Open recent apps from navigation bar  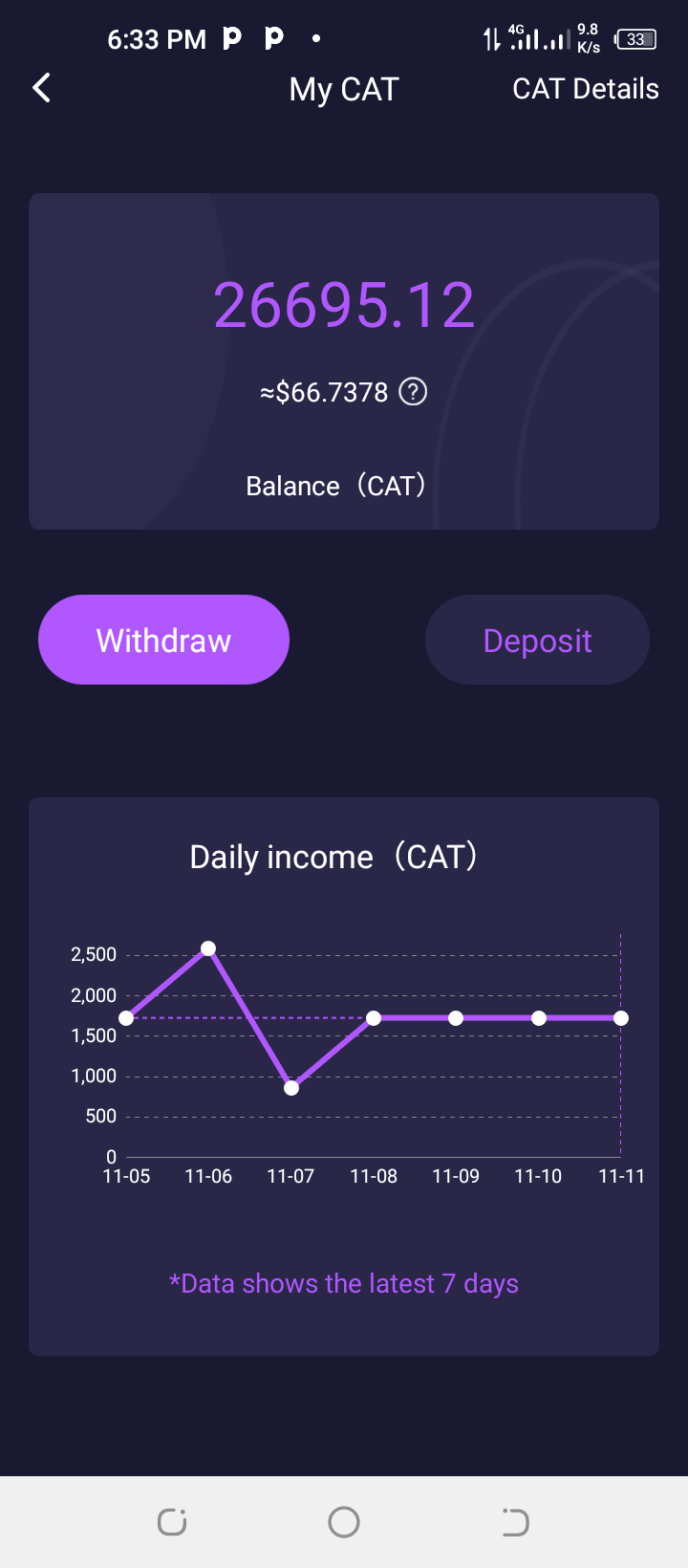pyautogui.click(x=172, y=1522)
